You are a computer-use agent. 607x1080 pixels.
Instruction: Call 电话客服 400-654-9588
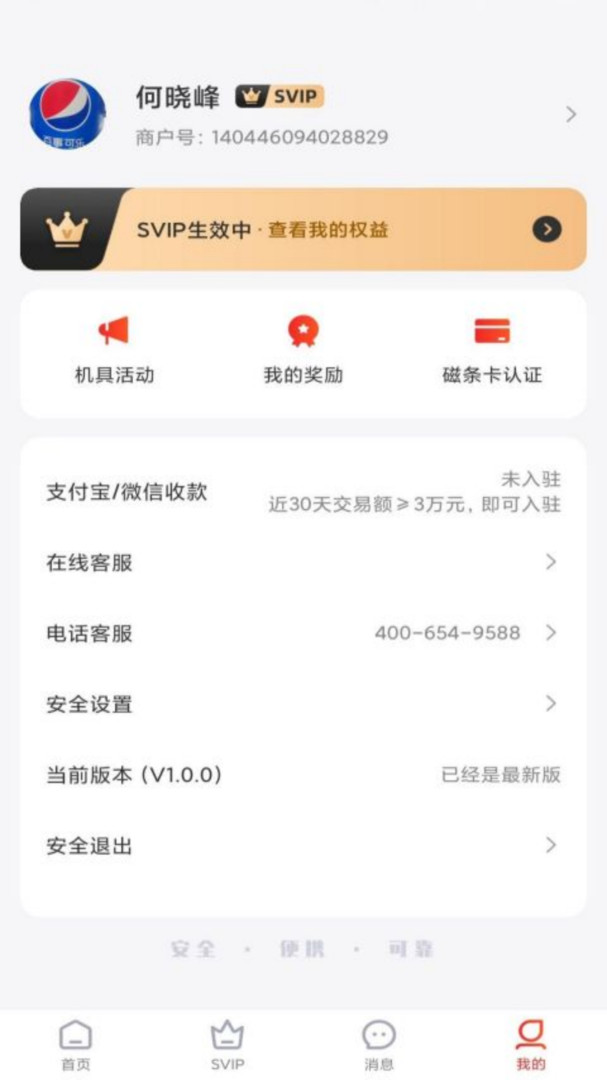[x=303, y=633]
